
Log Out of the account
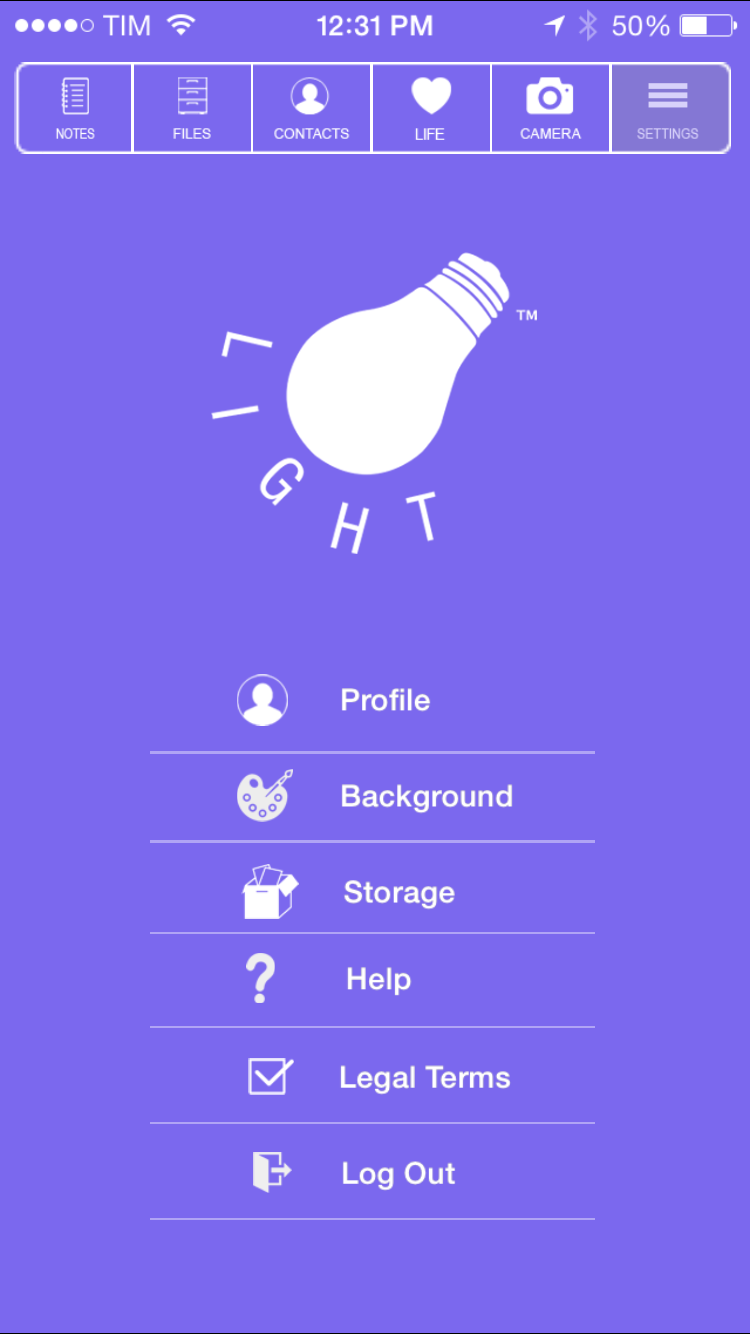372,1173
